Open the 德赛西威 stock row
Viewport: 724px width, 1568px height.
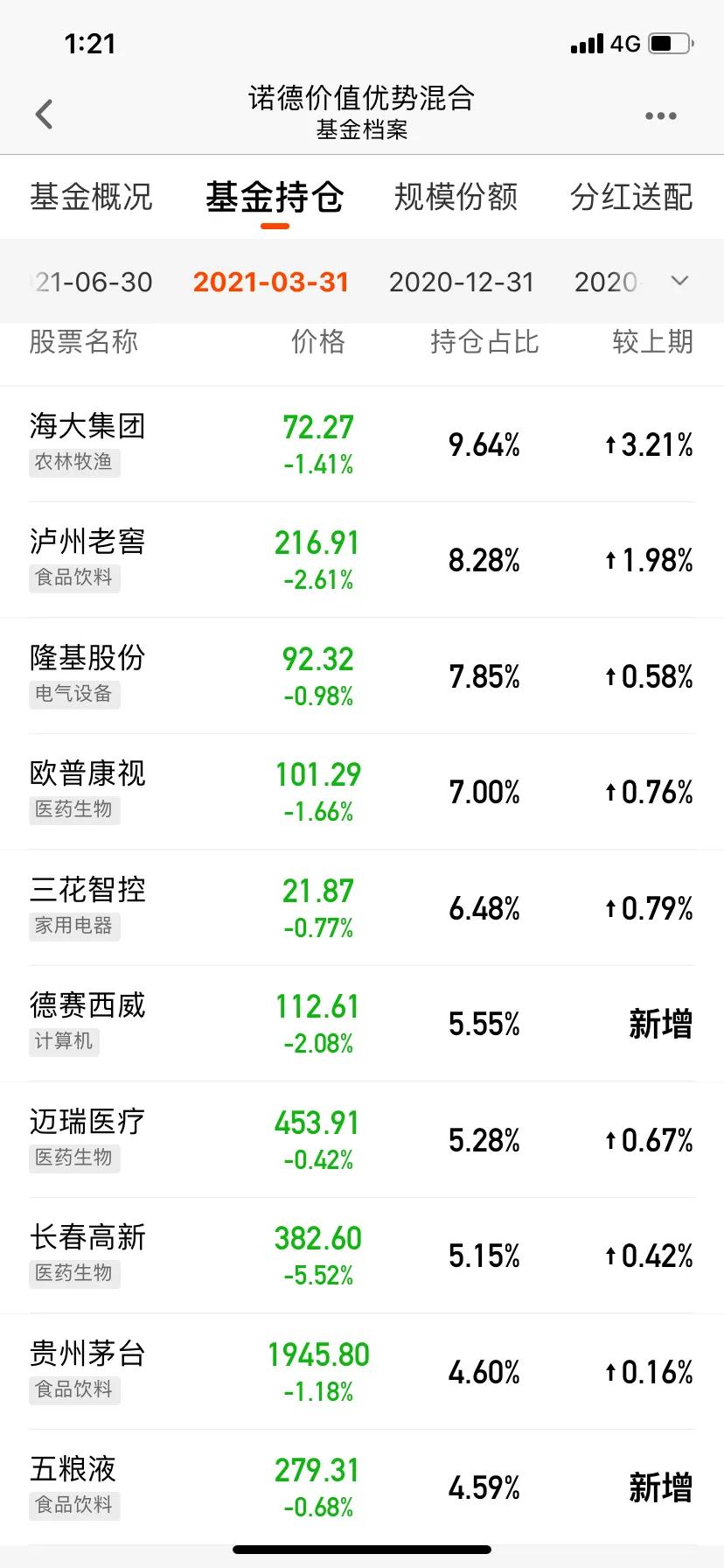pos(362,1024)
